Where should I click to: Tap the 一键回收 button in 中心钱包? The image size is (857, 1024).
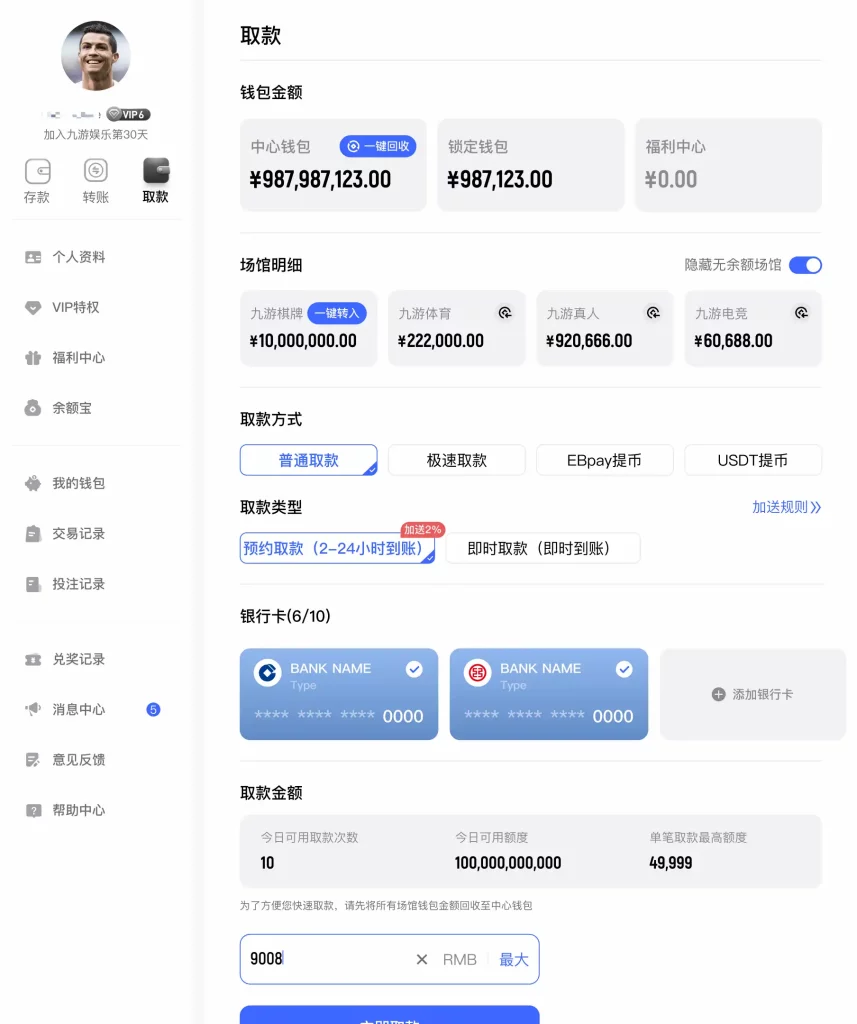click(378, 146)
